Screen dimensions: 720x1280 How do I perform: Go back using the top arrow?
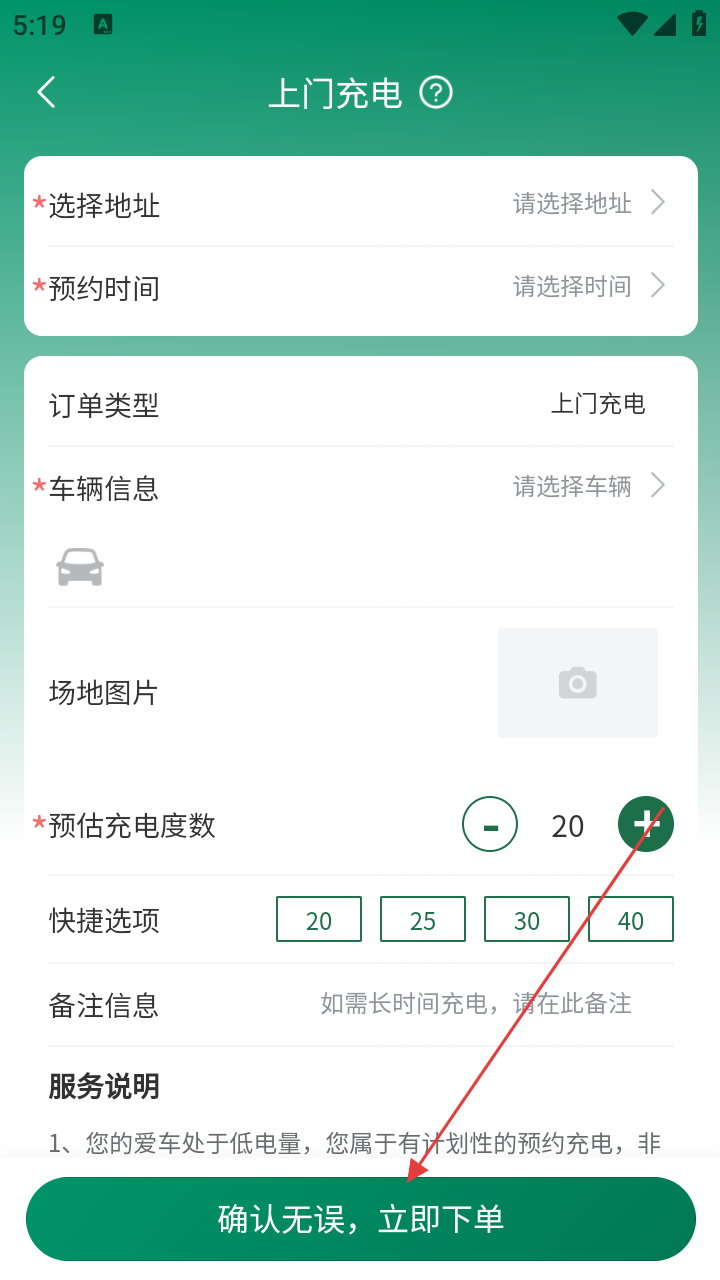coord(47,93)
